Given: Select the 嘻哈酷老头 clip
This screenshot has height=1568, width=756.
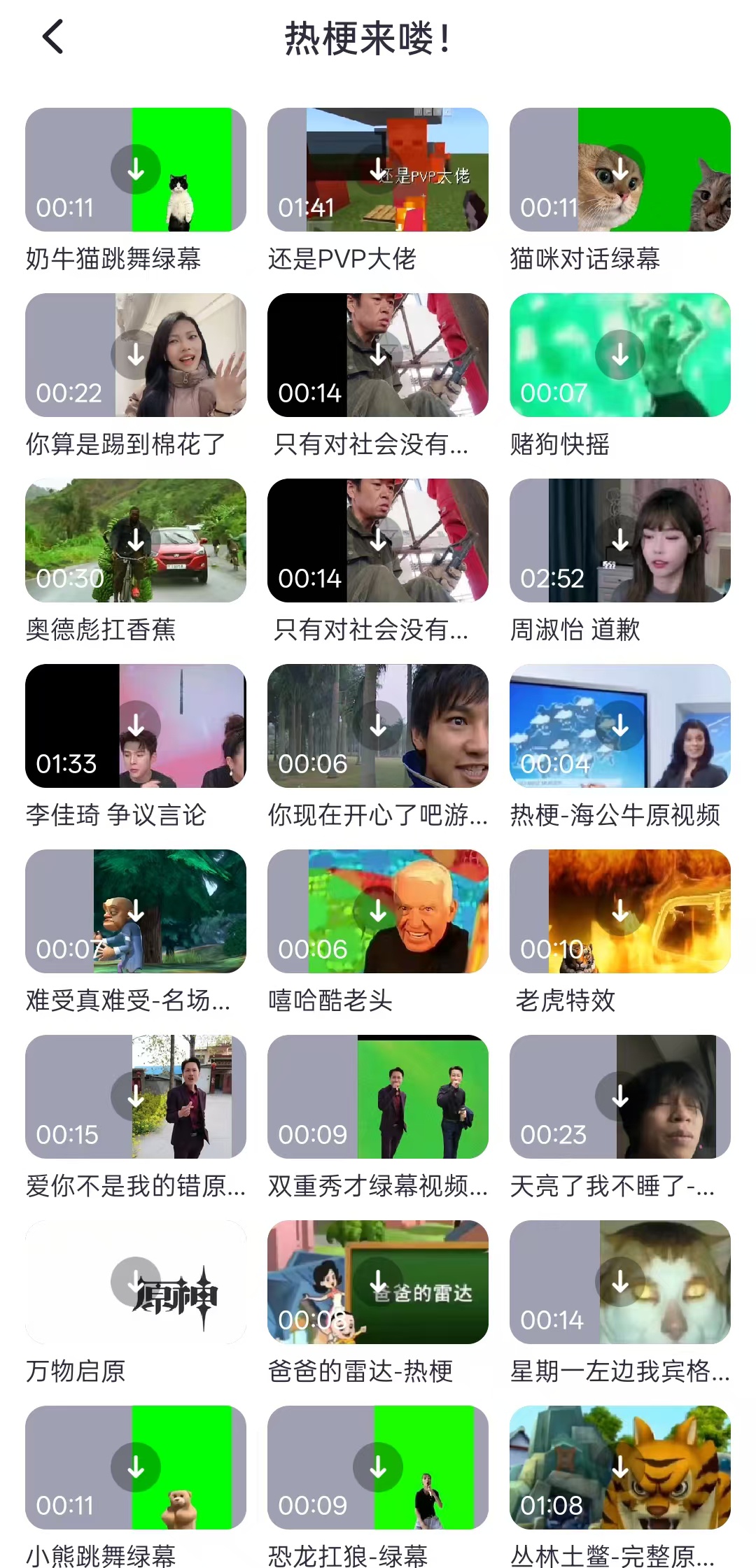Looking at the screenshot, I should pyautogui.click(x=378, y=911).
